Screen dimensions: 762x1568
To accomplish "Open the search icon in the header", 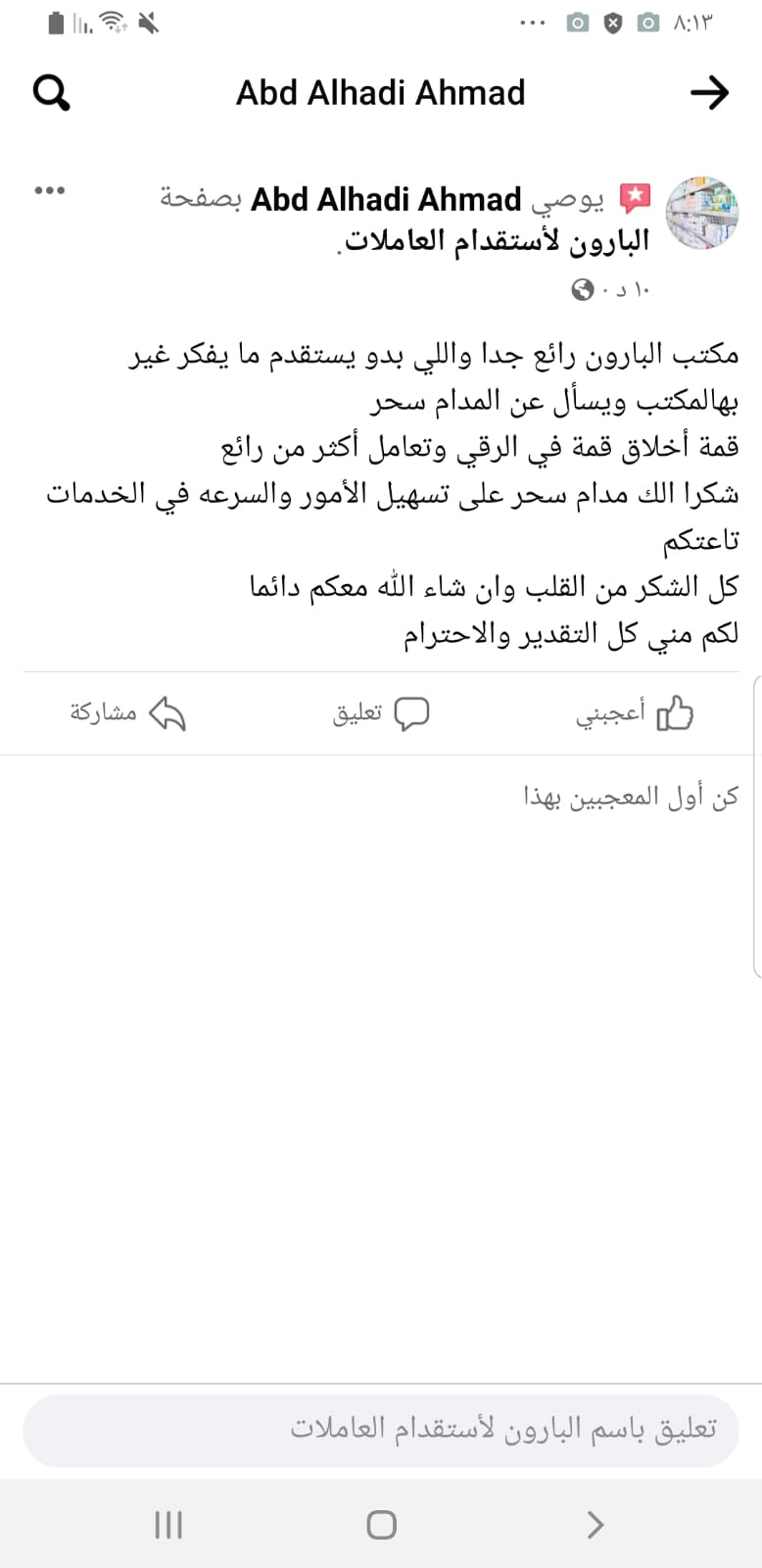I will pos(52,92).
